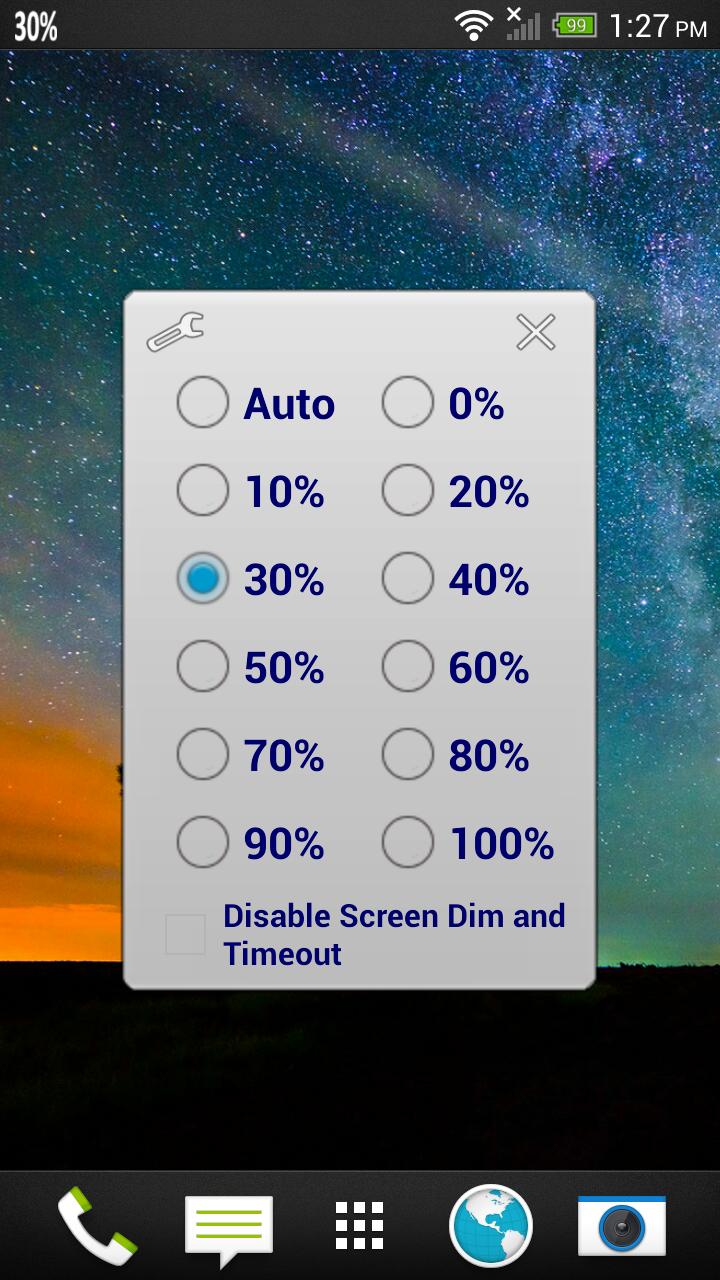Set brightness to 0%
The height and width of the screenshot is (1280, 720).
tap(407, 402)
